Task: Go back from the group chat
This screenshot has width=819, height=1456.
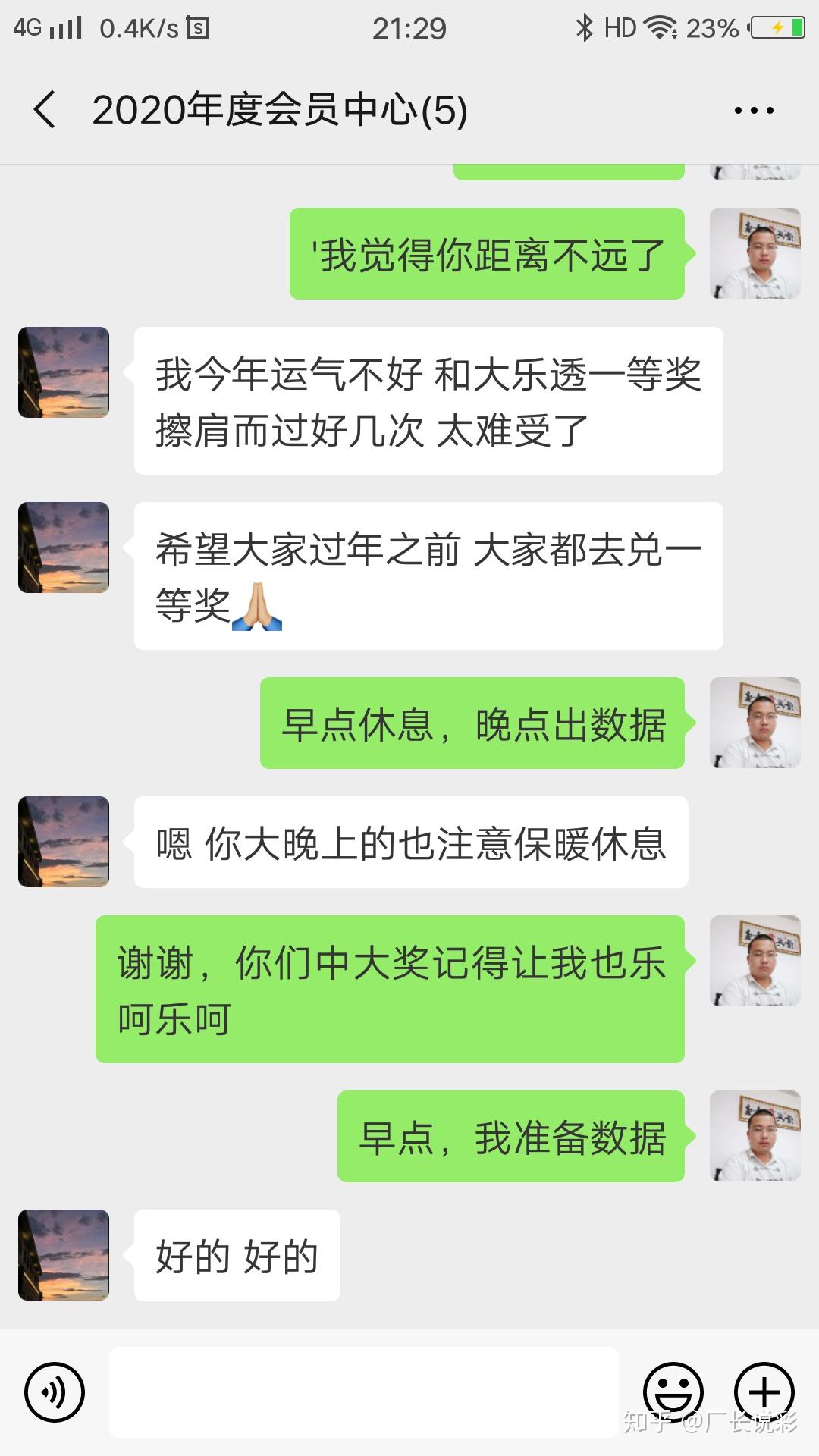Action: pyautogui.click(x=45, y=110)
